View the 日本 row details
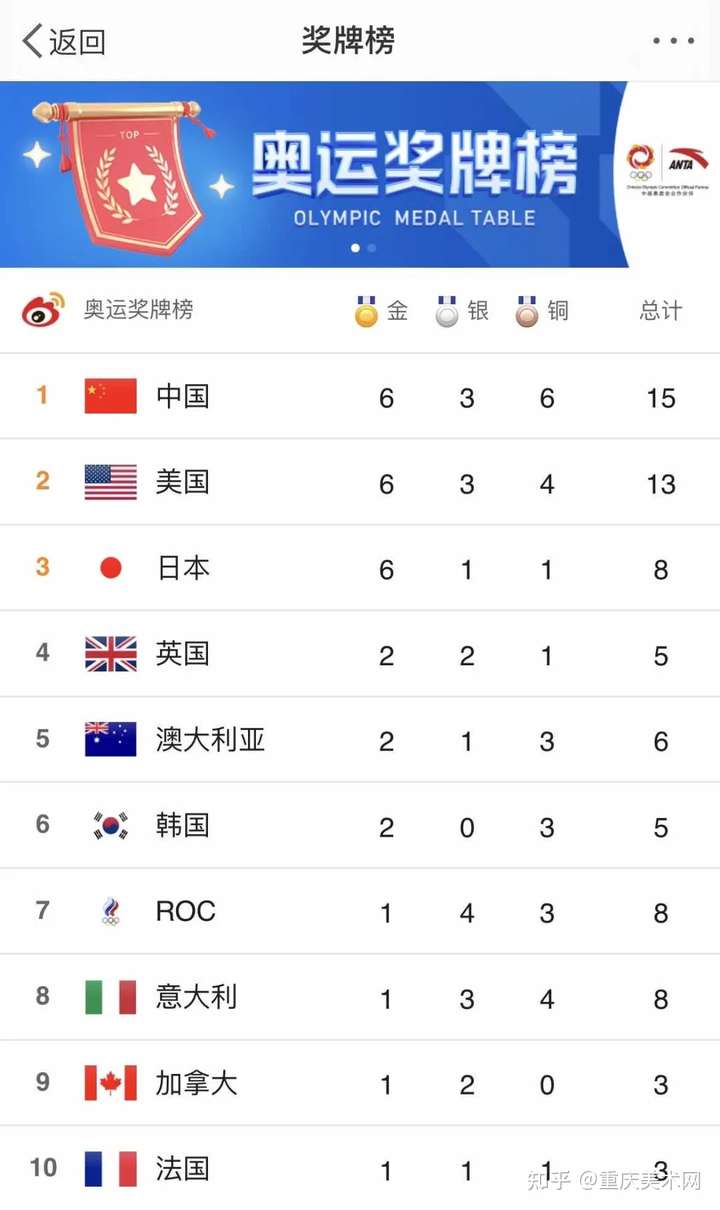The height and width of the screenshot is (1210, 720). click(360, 568)
